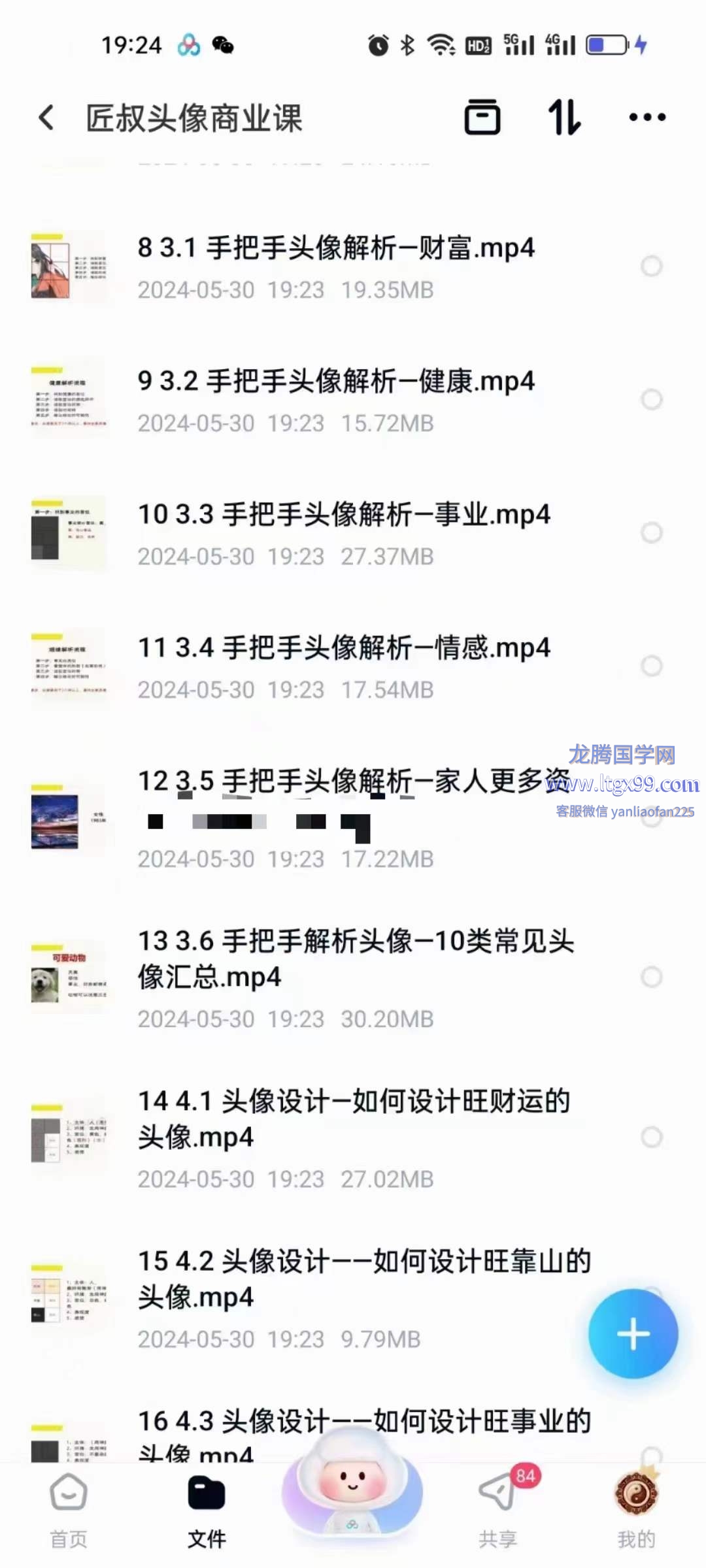Viewport: 706px width, 1568px height.
Task: Tap the blue plus upload button
Action: [633, 1333]
